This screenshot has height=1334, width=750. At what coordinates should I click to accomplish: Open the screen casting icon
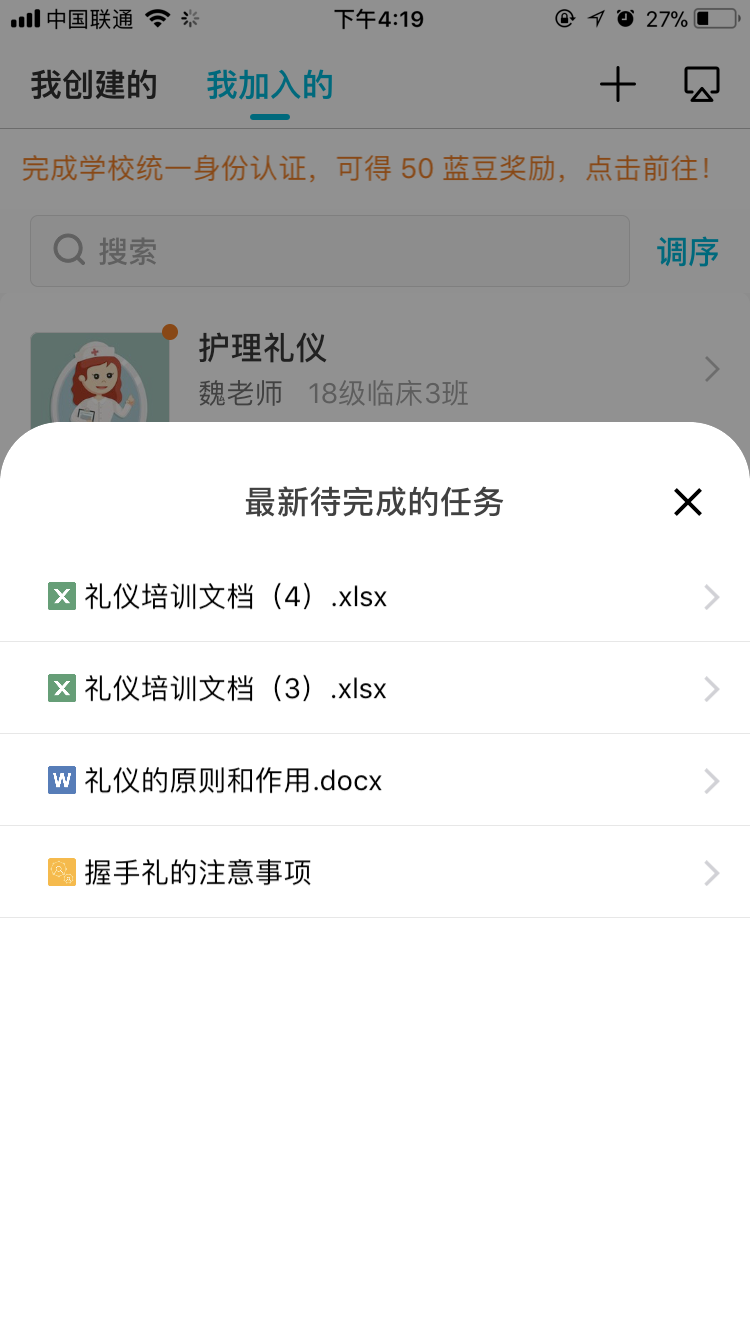coord(702,85)
